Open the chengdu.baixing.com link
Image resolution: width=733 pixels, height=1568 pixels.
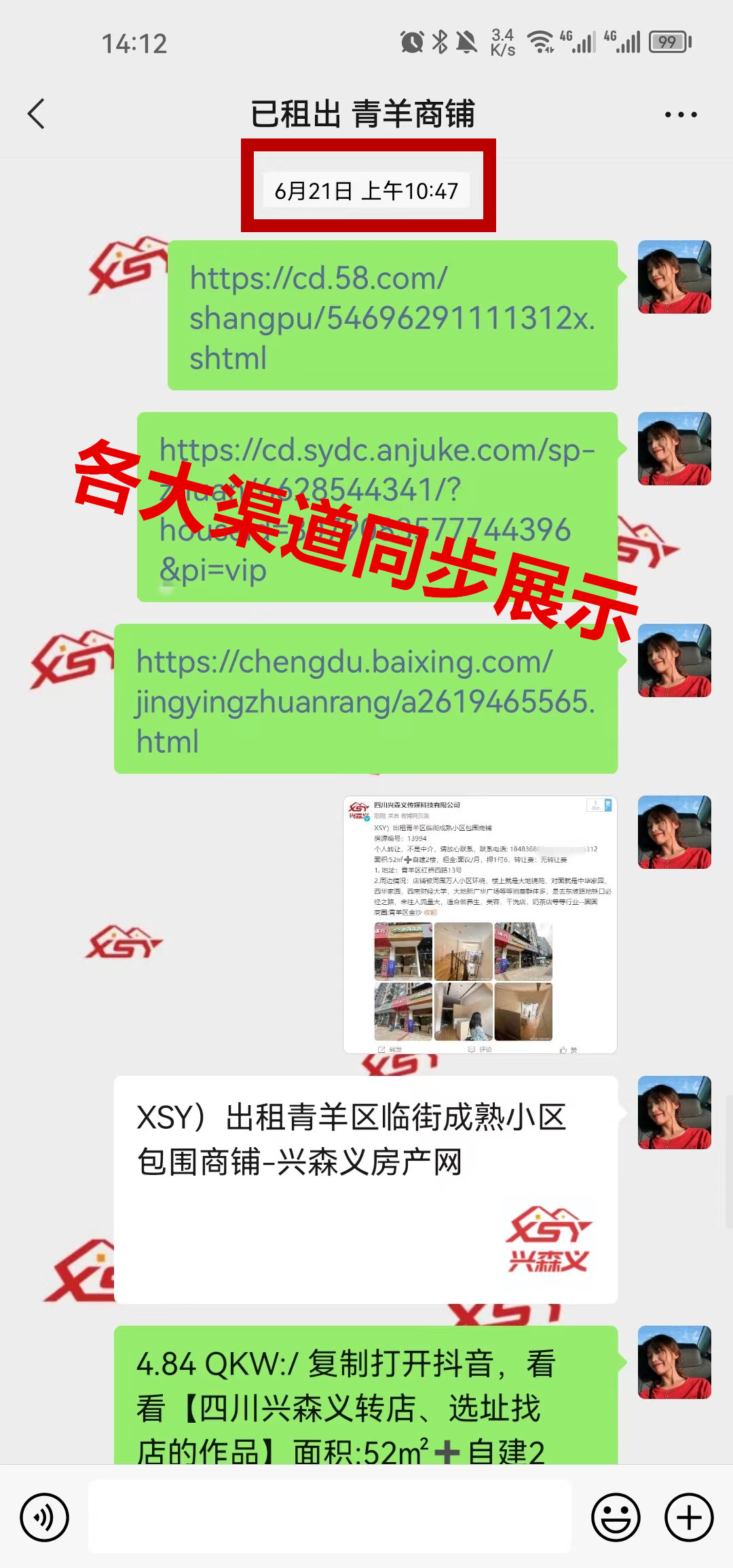(x=365, y=700)
